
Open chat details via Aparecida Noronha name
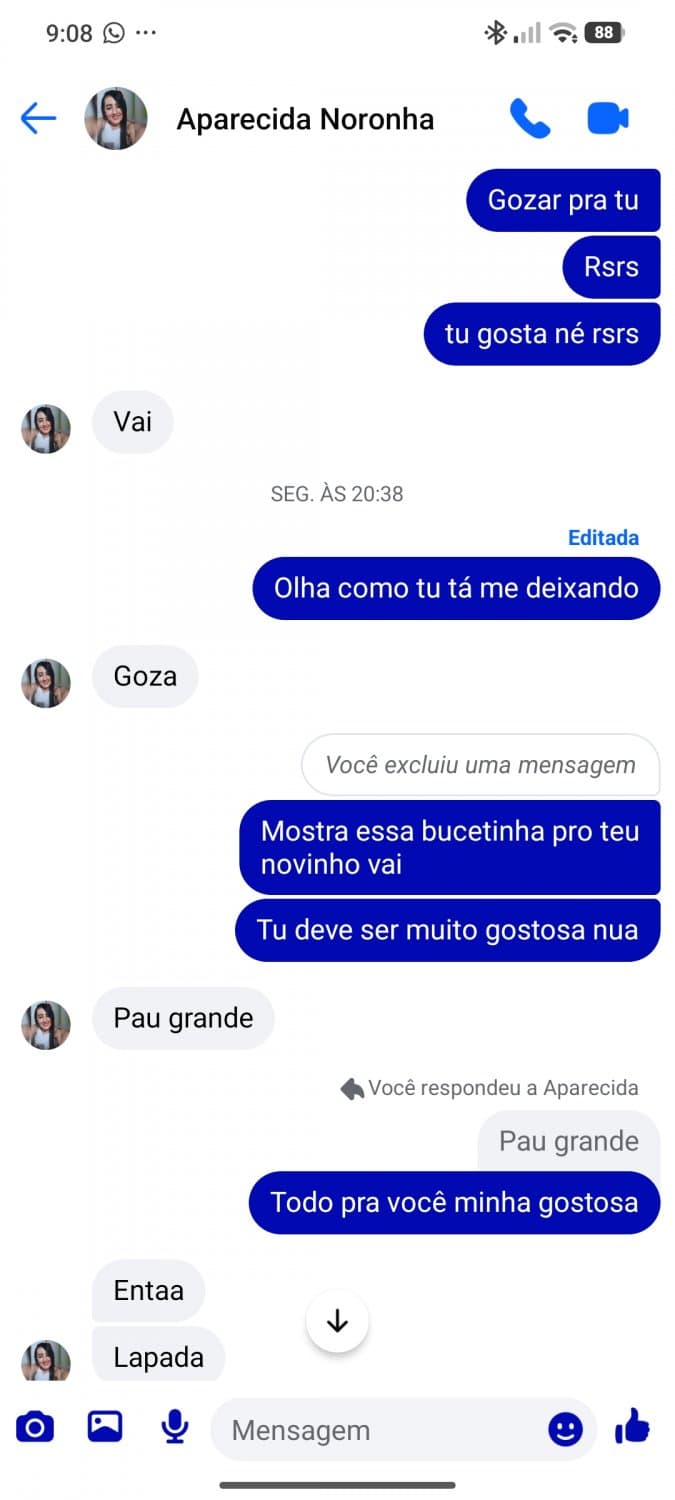tap(305, 120)
